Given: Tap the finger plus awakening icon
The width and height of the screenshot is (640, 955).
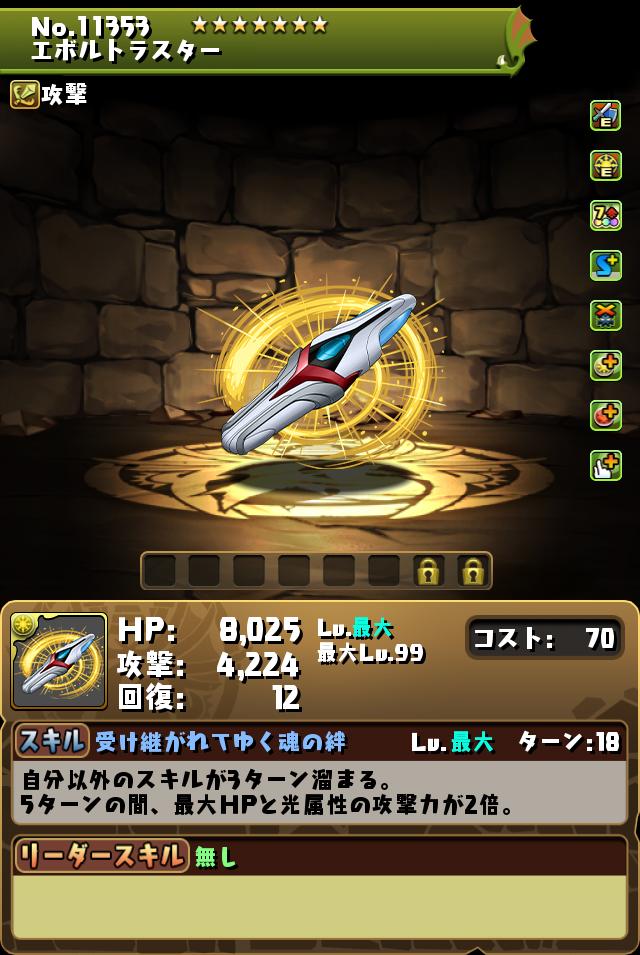Looking at the screenshot, I should point(605,466).
